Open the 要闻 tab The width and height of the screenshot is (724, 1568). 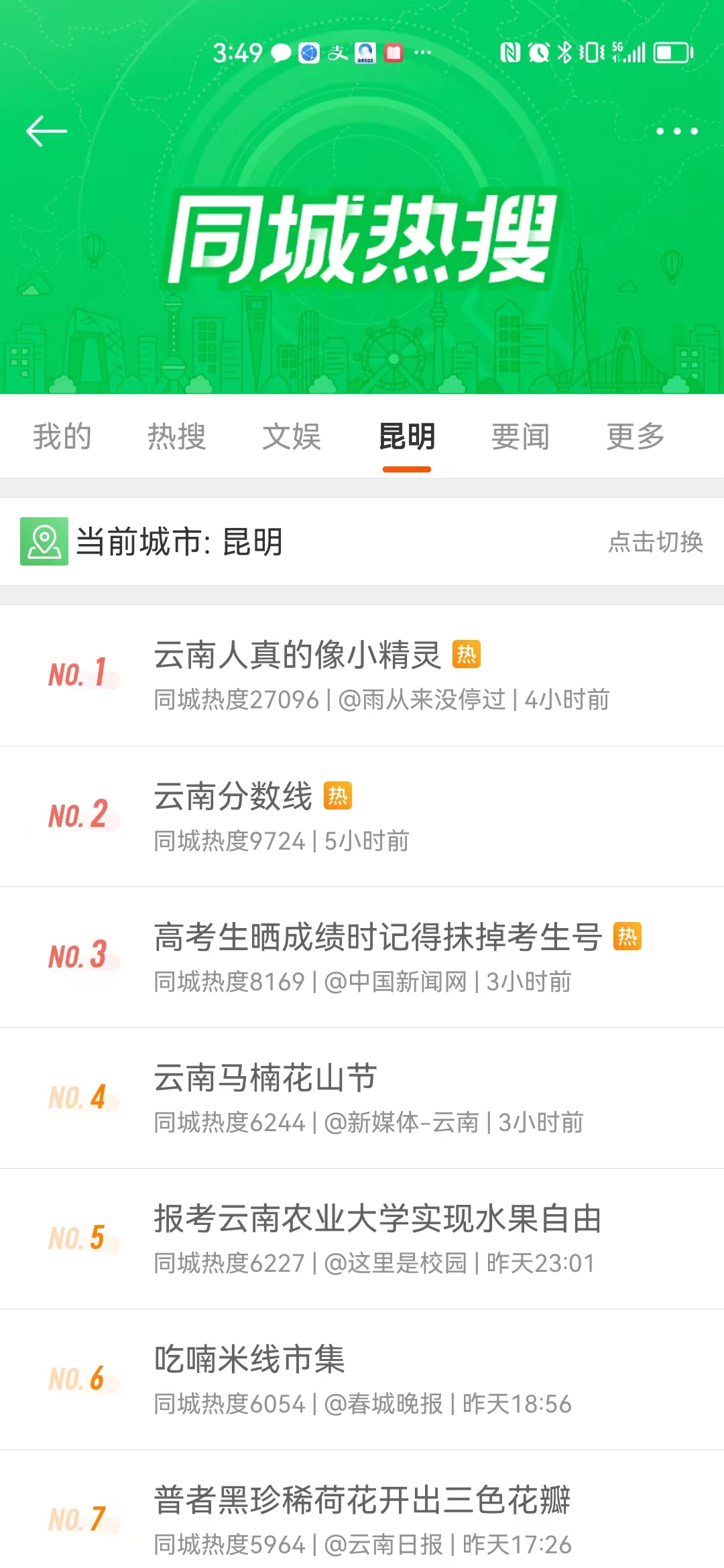(521, 437)
